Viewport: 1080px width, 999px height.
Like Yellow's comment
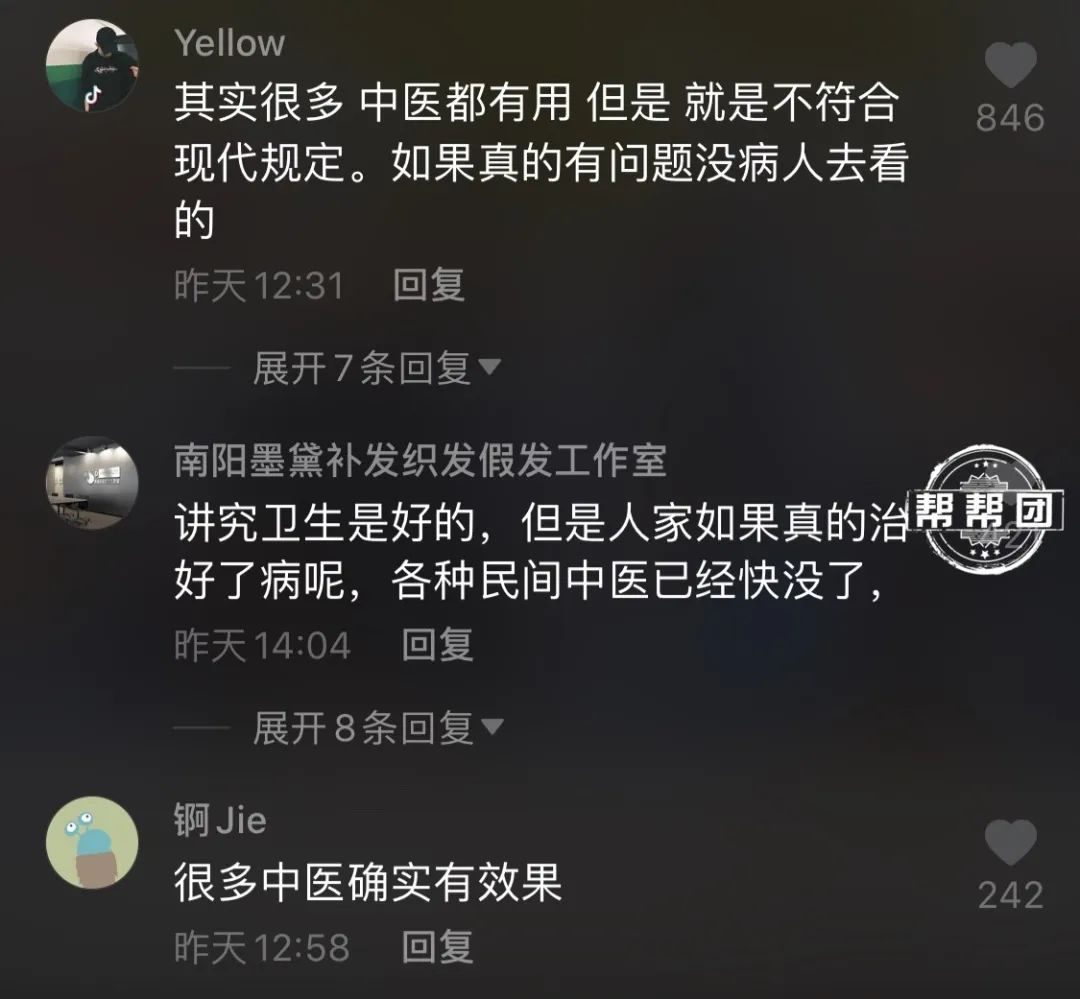click(1010, 68)
